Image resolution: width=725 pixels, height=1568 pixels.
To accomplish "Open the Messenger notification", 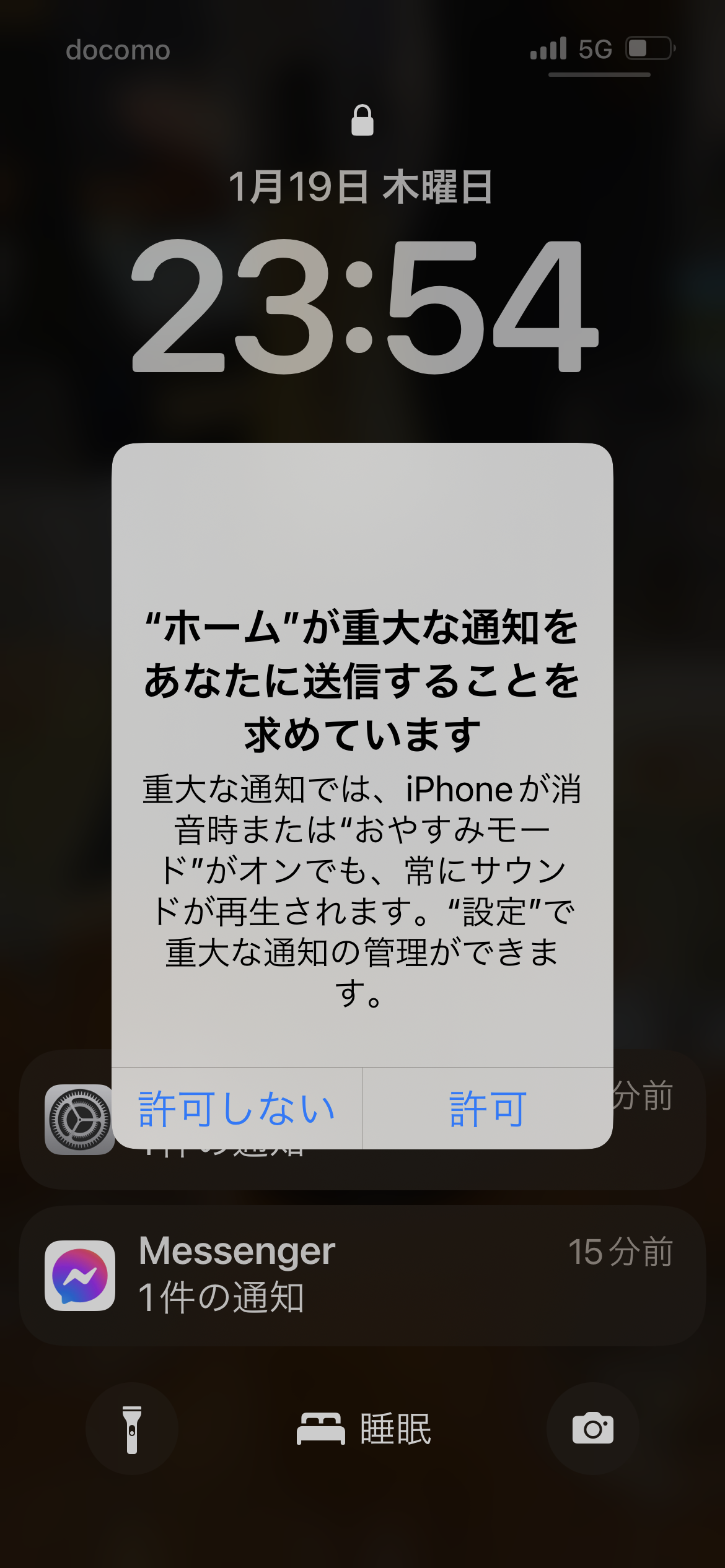I will click(x=362, y=1276).
